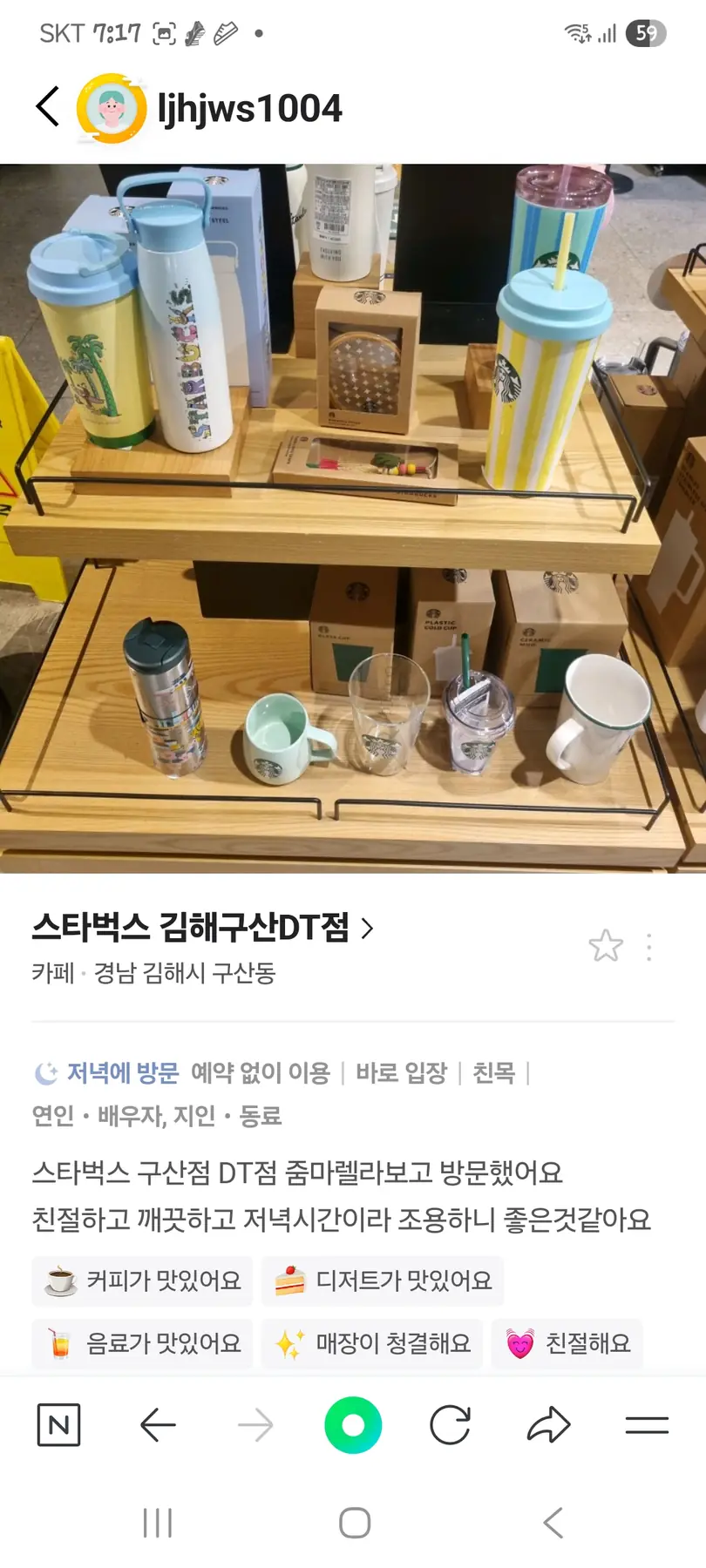Tap the 친절해요 tag
The width and height of the screenshot is (706, 1568).
567,1344
